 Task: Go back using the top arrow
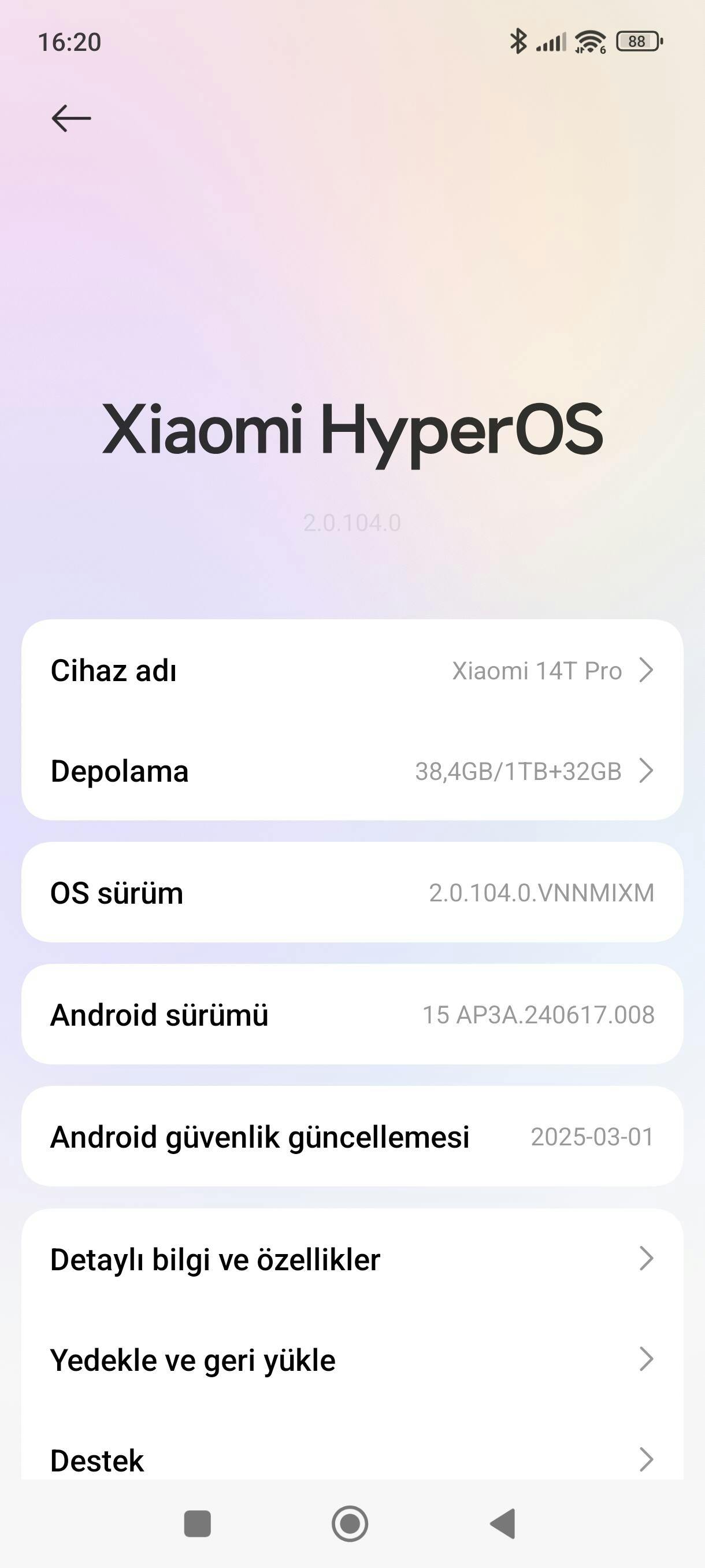[x=71, y=118]
